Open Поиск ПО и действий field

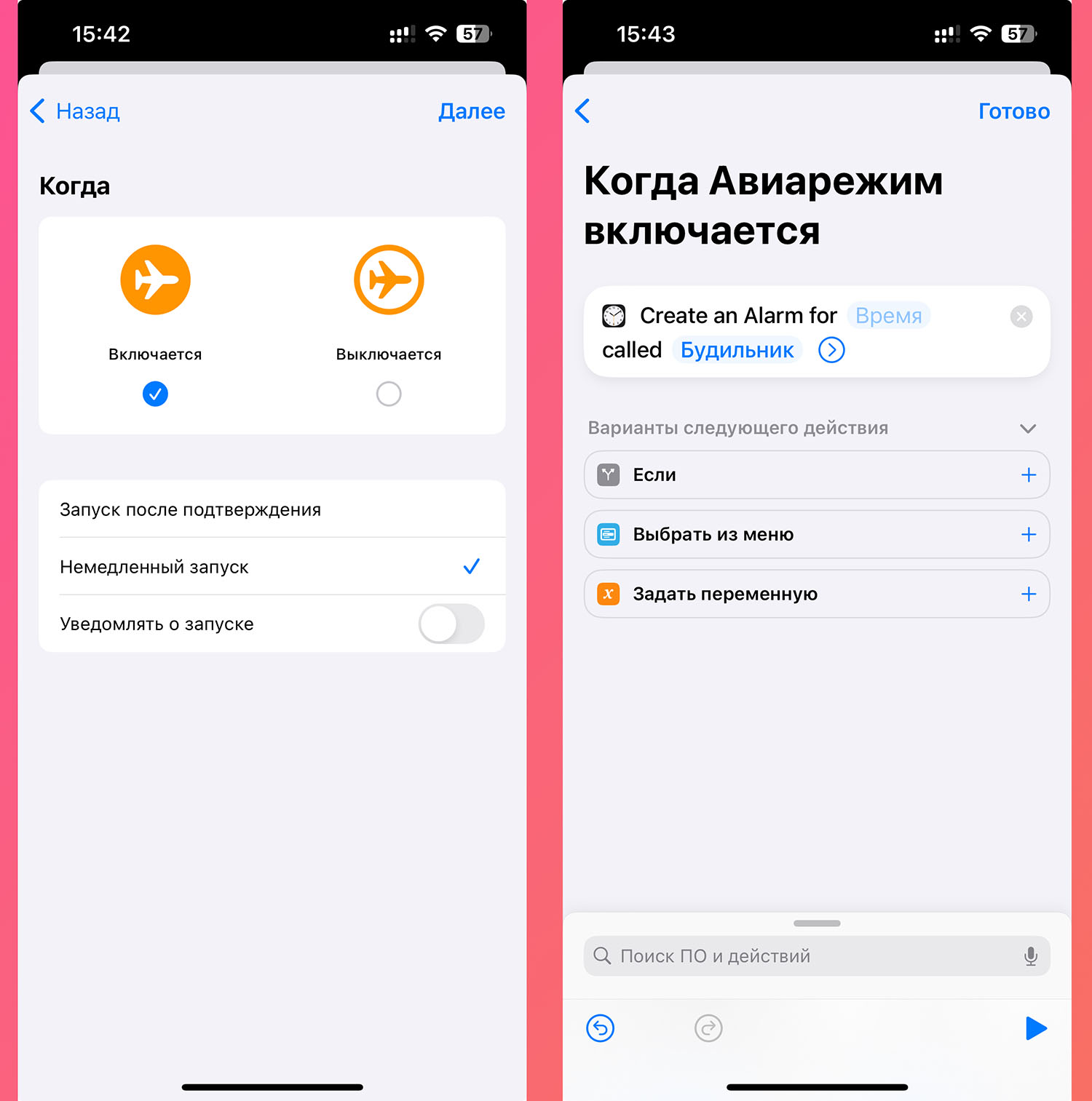tap(808, 956)
